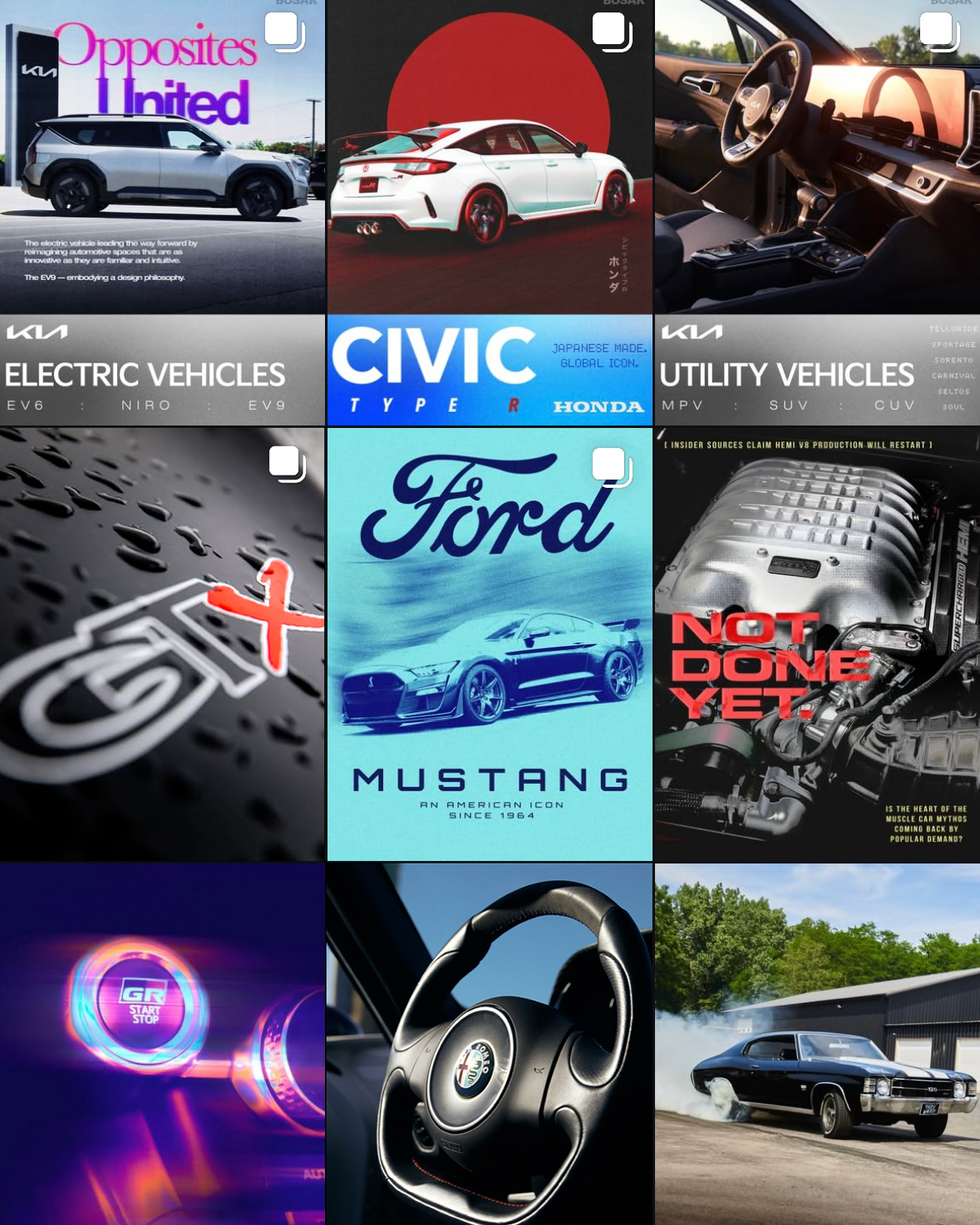Open the Alfa Romeo steering wheel post
This screenshot has width=980, height=1225.
pyautogui.click(x=490, y=1043)
